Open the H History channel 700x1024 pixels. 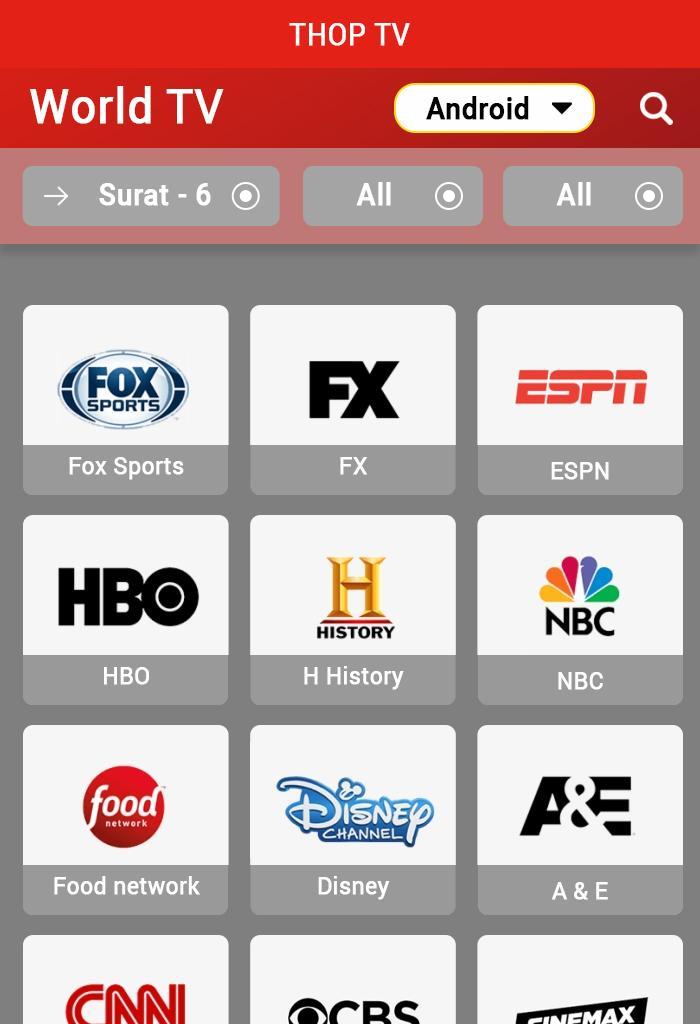[352, 609]
